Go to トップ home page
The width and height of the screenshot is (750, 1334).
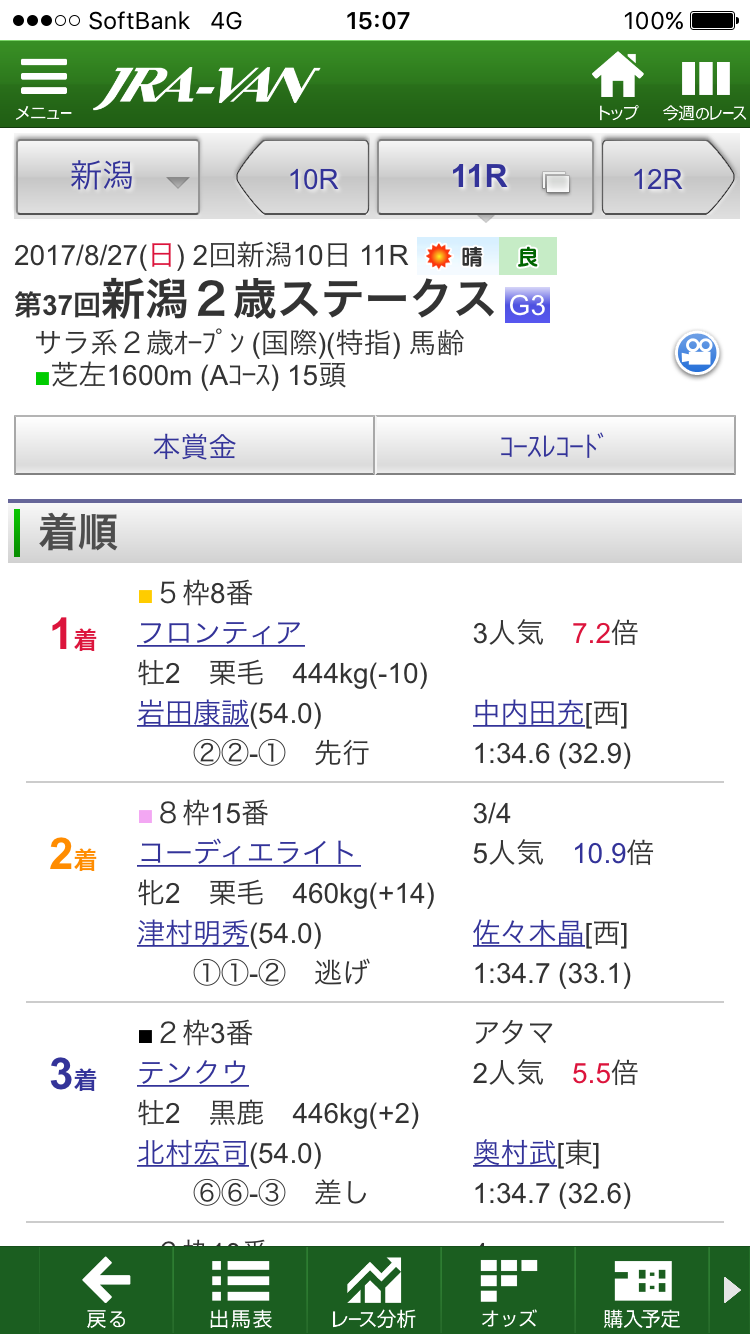pos(617,87)
